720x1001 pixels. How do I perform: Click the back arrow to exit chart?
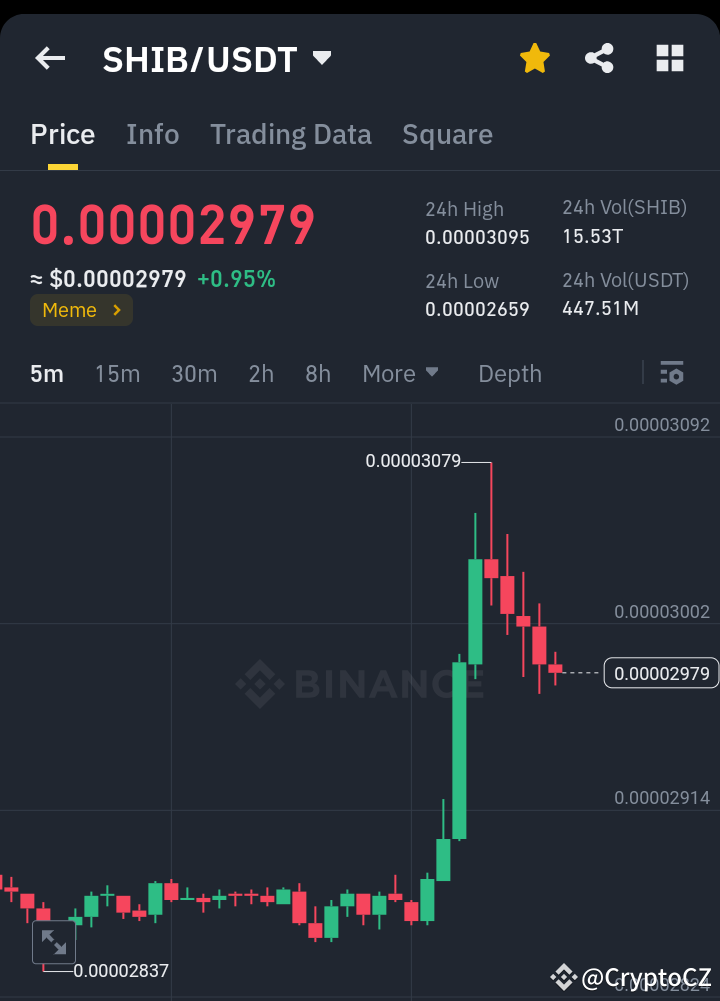pos(48,58)
